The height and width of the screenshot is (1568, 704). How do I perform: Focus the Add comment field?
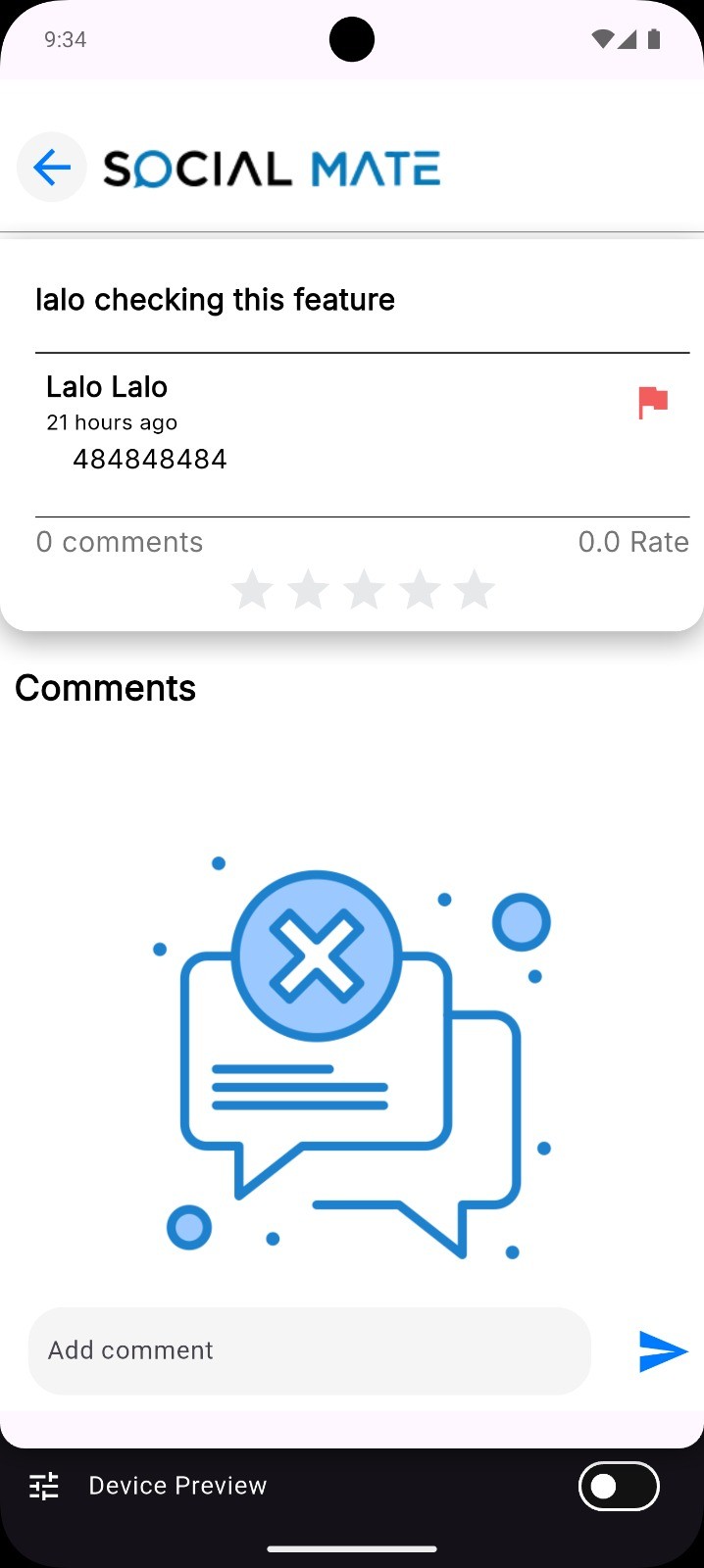pyautogui.click(x=309, y=1350)
